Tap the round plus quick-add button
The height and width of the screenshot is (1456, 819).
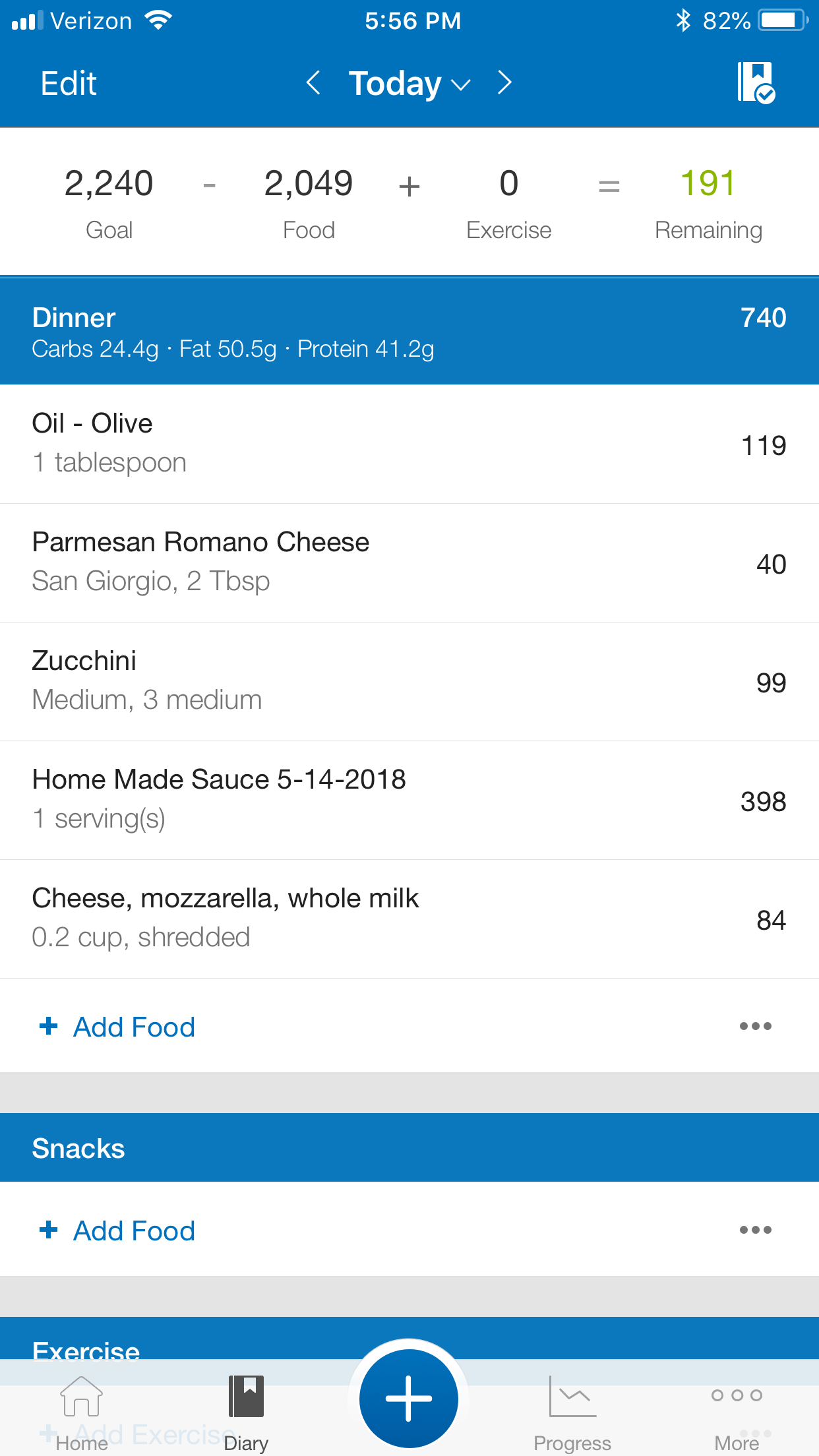point(409,1398)
